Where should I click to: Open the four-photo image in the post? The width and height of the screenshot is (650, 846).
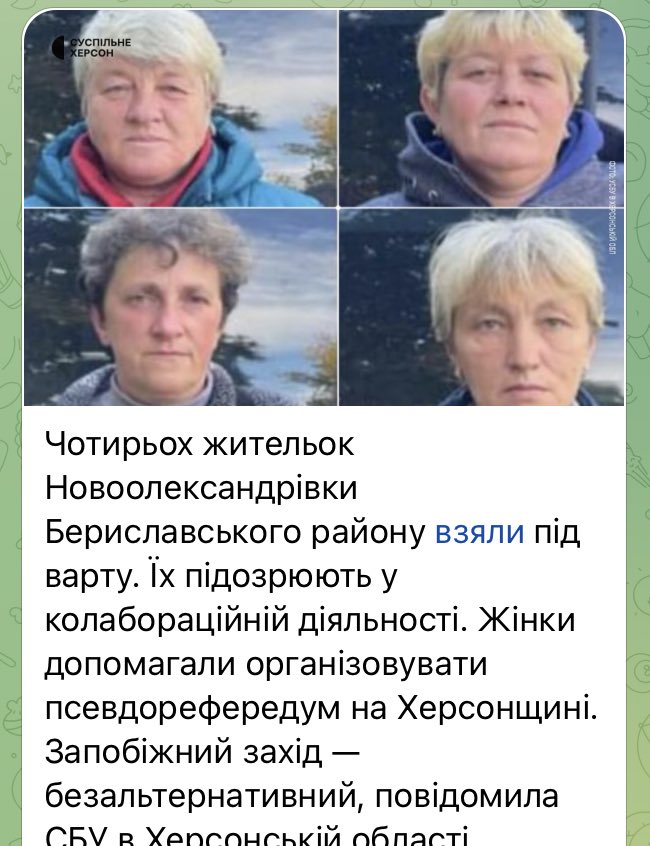pyautogui.click(x=324, y=208)
